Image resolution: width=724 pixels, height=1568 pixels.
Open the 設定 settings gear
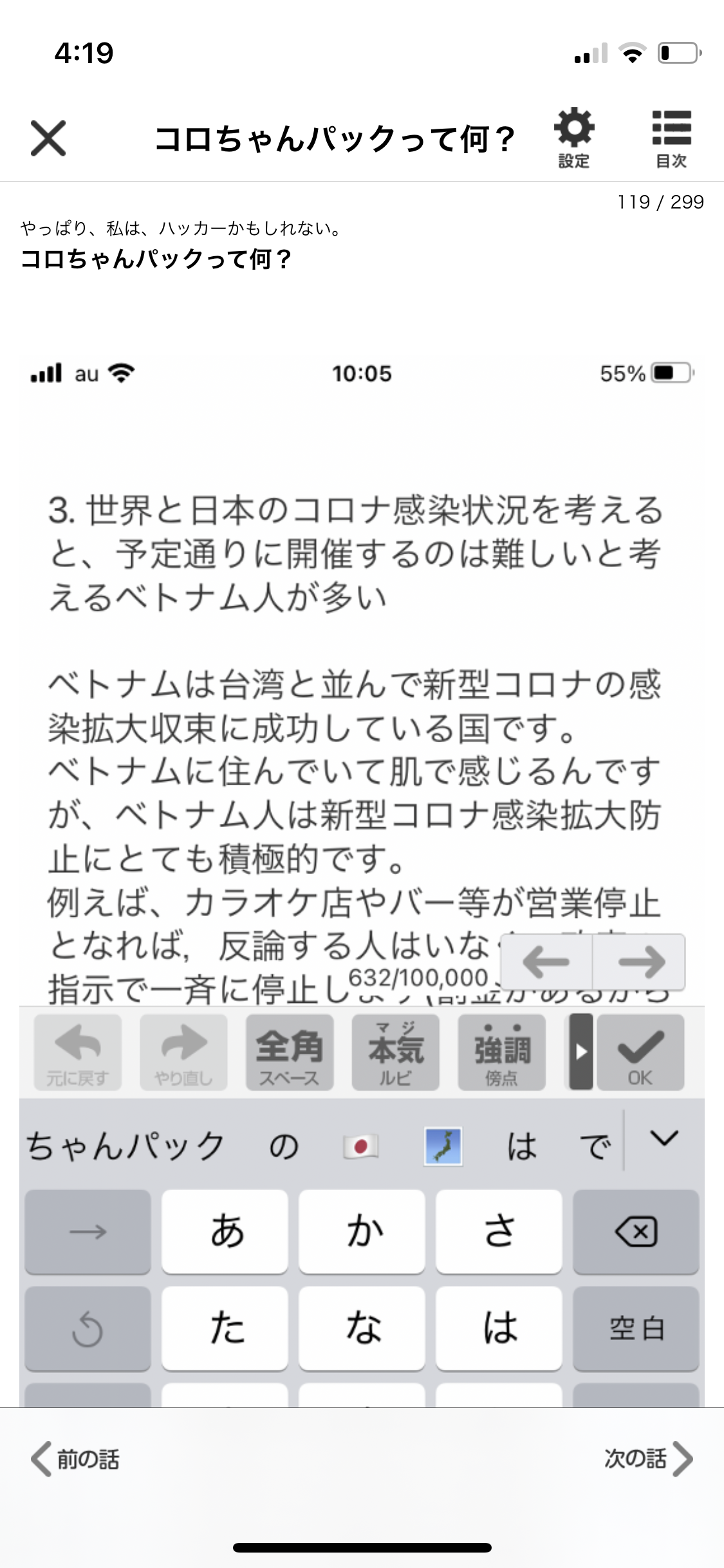pyautogui.click(x=573, y=137)
